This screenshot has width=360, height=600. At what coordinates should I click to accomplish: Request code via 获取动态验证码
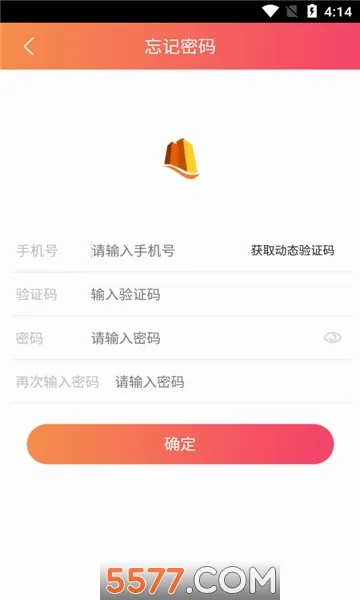293,251
